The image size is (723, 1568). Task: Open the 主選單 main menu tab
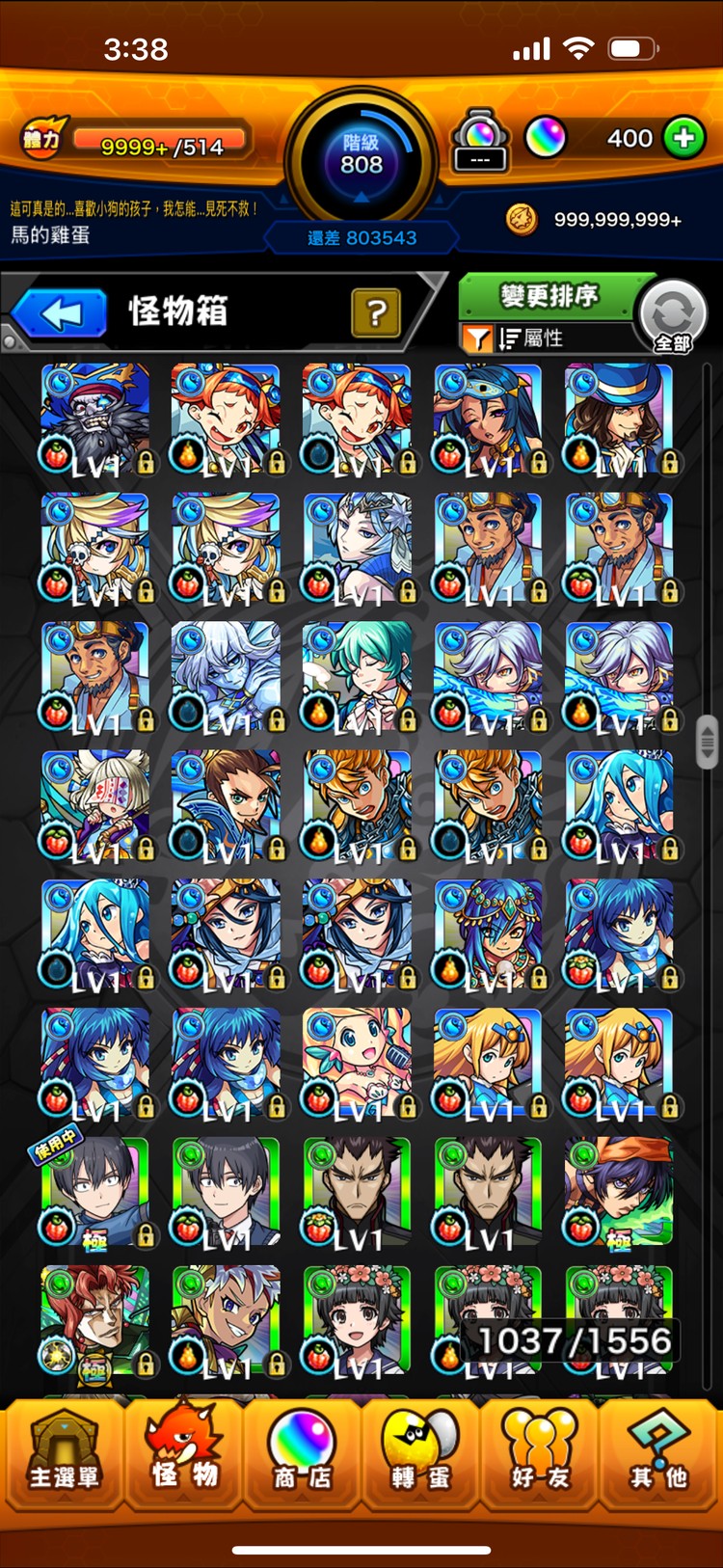(x=64, y=1454)
